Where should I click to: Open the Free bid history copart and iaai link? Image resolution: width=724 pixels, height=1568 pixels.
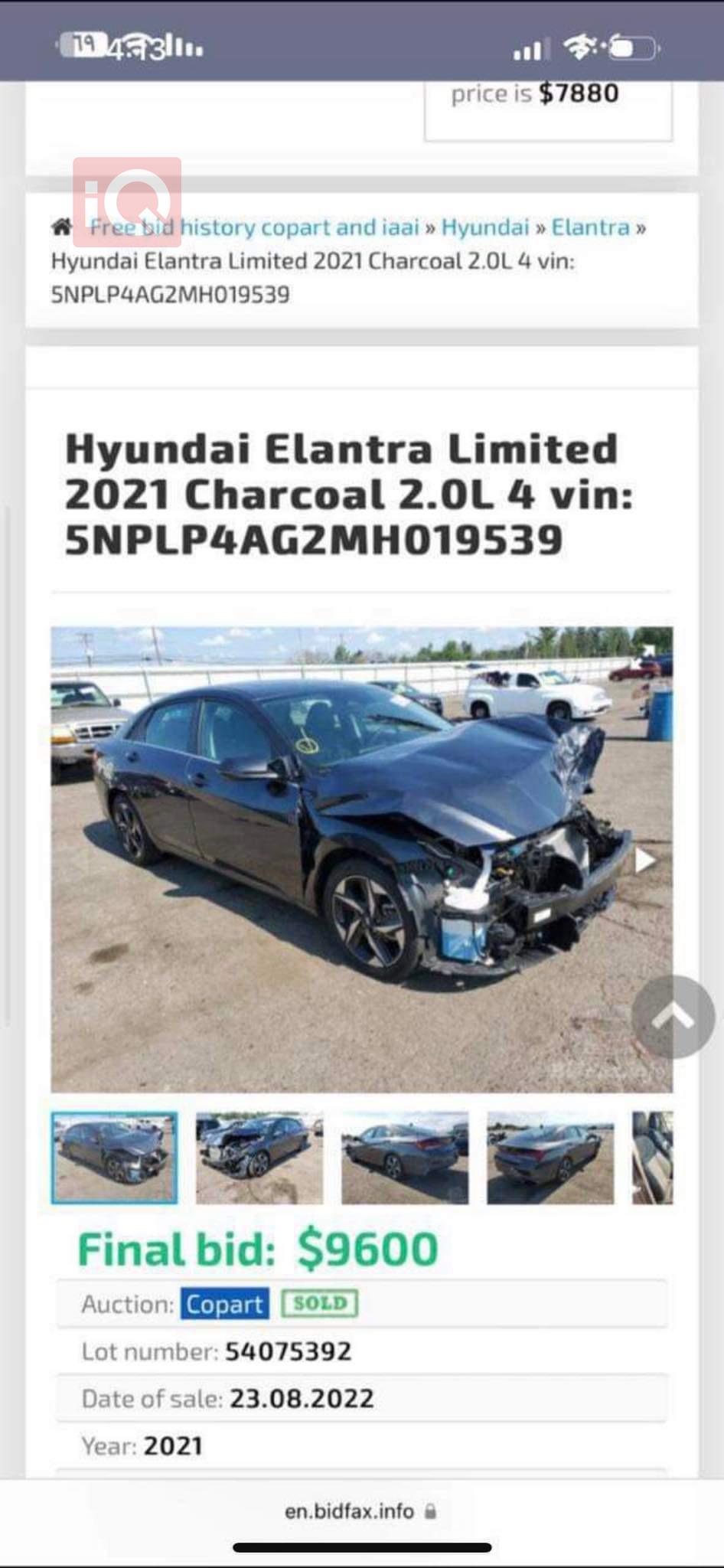click(x=255, y=227)
